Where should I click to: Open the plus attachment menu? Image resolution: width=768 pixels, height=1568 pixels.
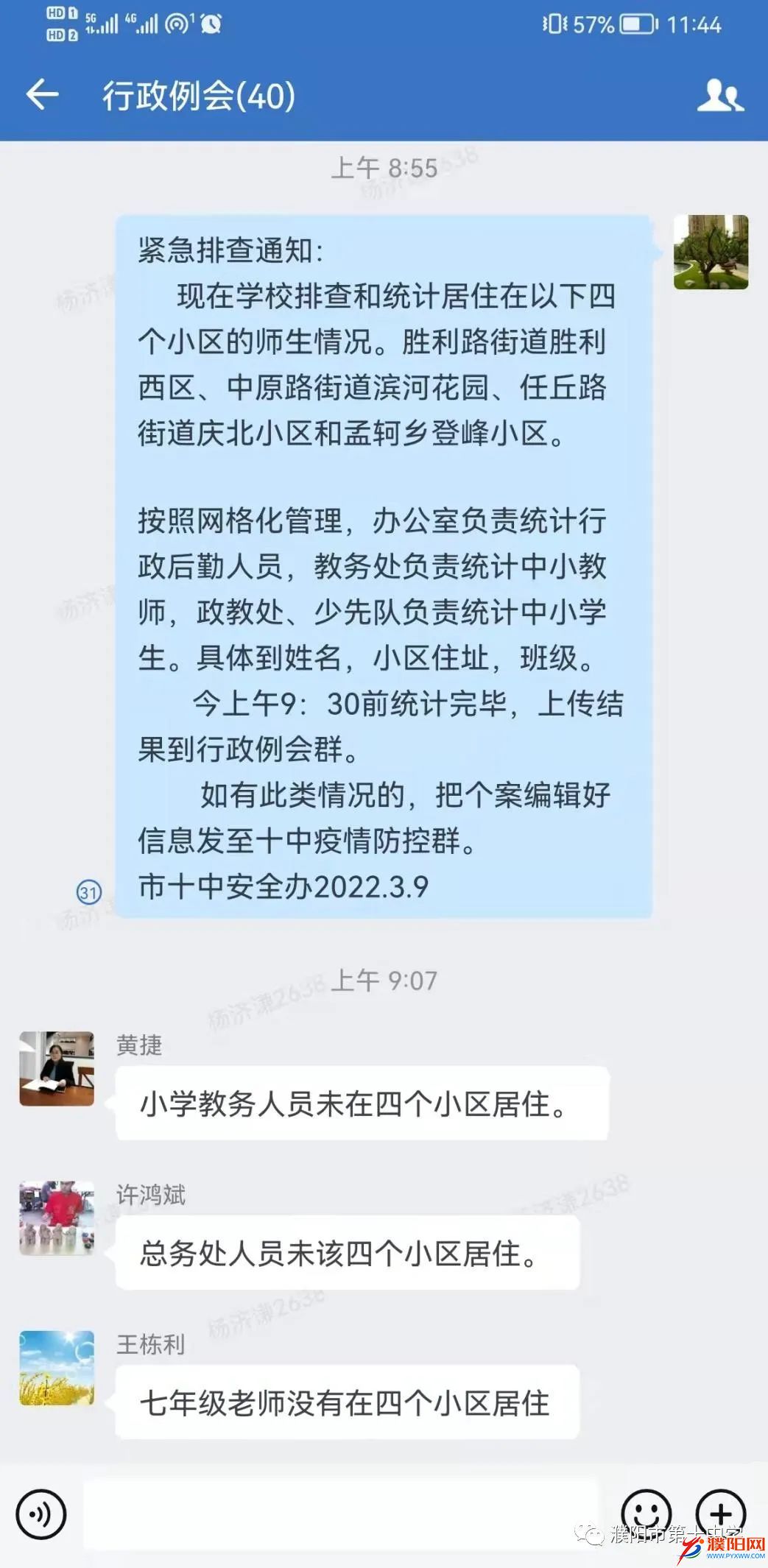pyautogui.click(x=721, y=1513)
